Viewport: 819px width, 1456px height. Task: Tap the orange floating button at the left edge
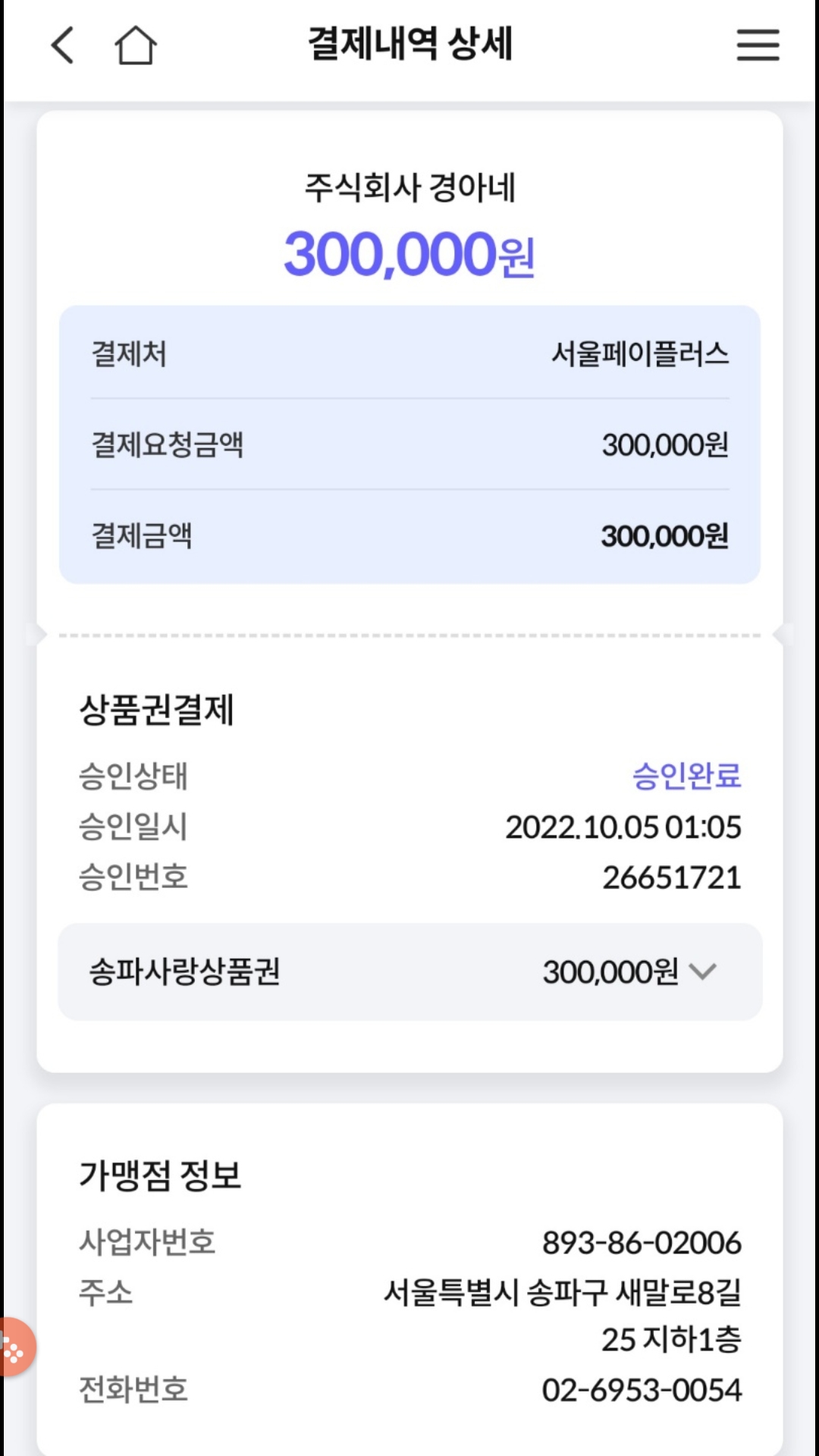[x=15, y=1348]
